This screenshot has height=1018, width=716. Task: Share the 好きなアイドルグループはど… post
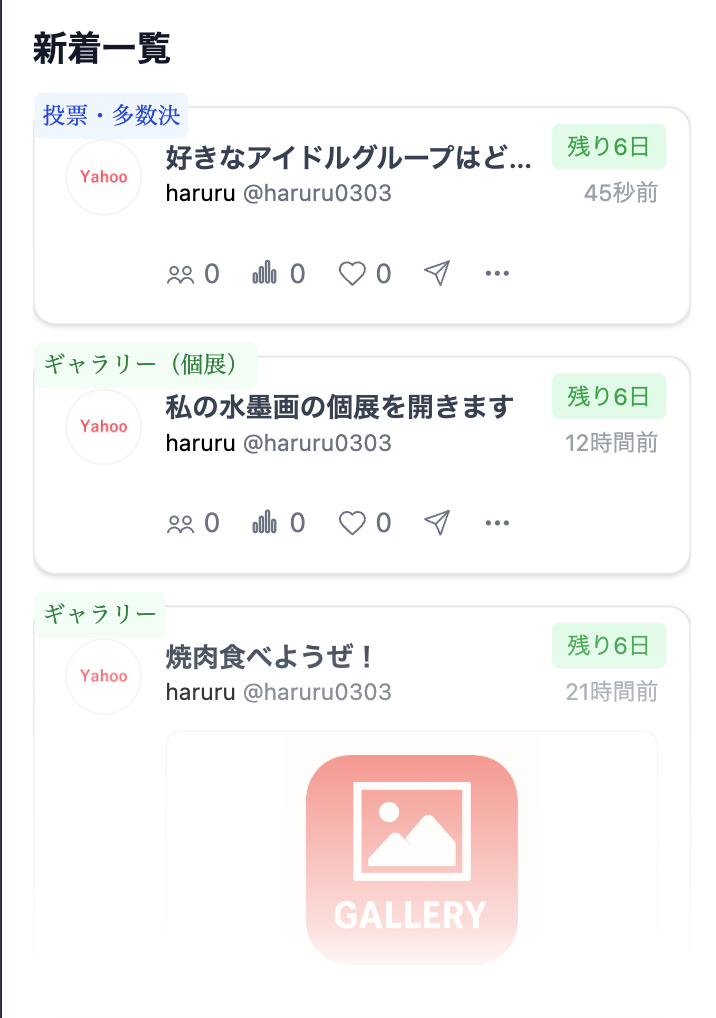tap(437, 274)
